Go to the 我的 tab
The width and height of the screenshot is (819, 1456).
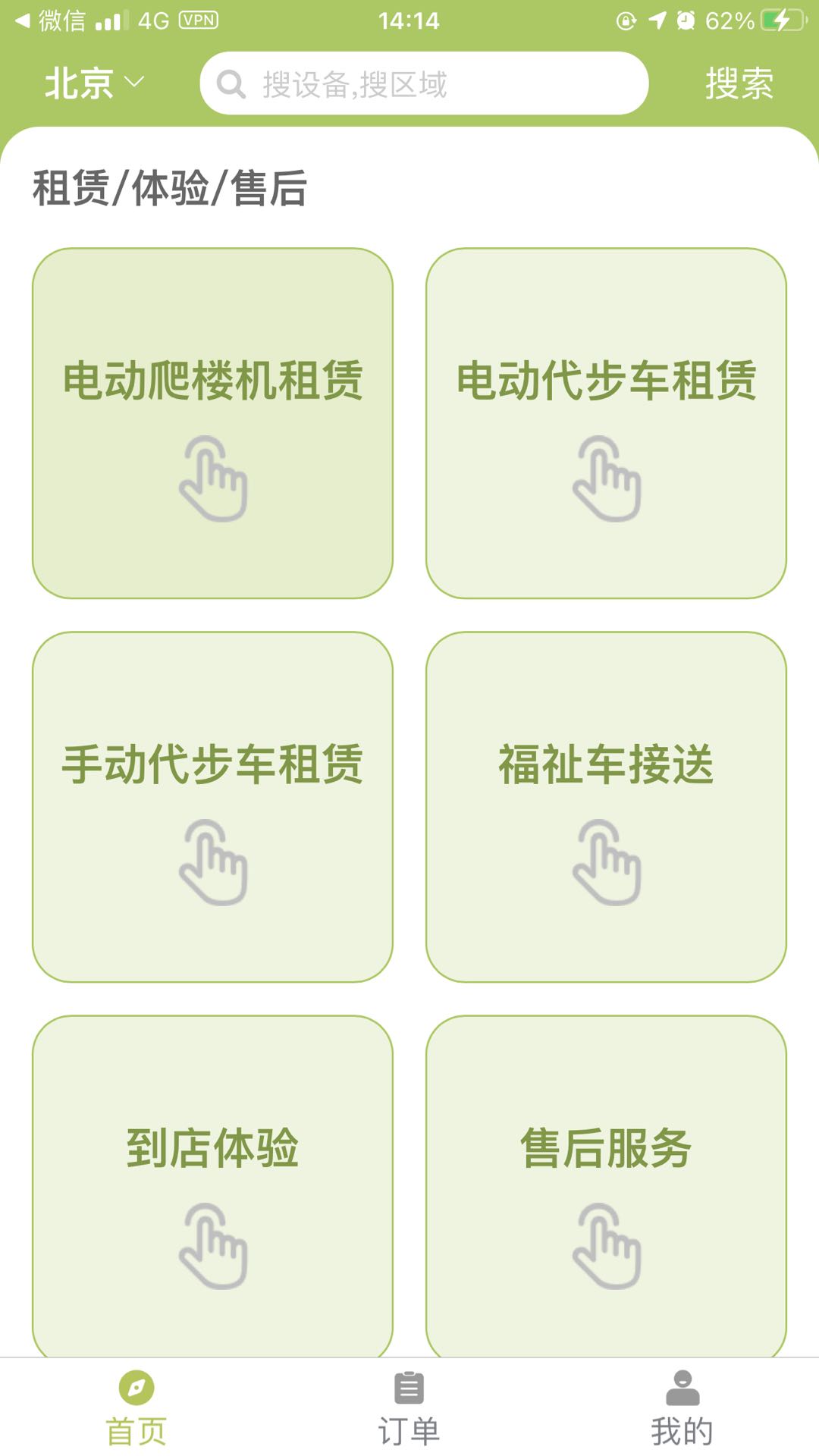click(682, 1407)
